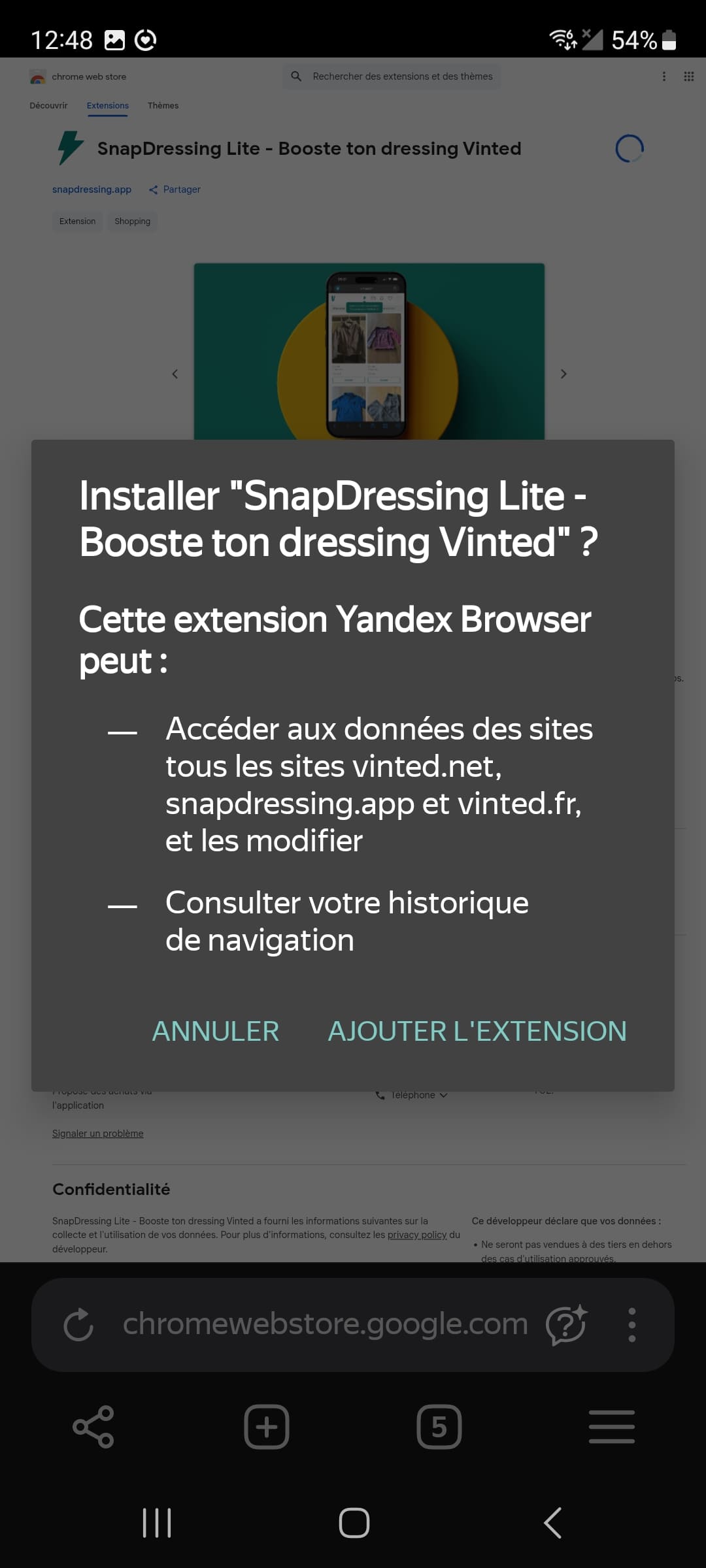This screenshot has height=1568, width=706.
Task: Expand the Téléphone dropdown
Action: pos(412,1094)
